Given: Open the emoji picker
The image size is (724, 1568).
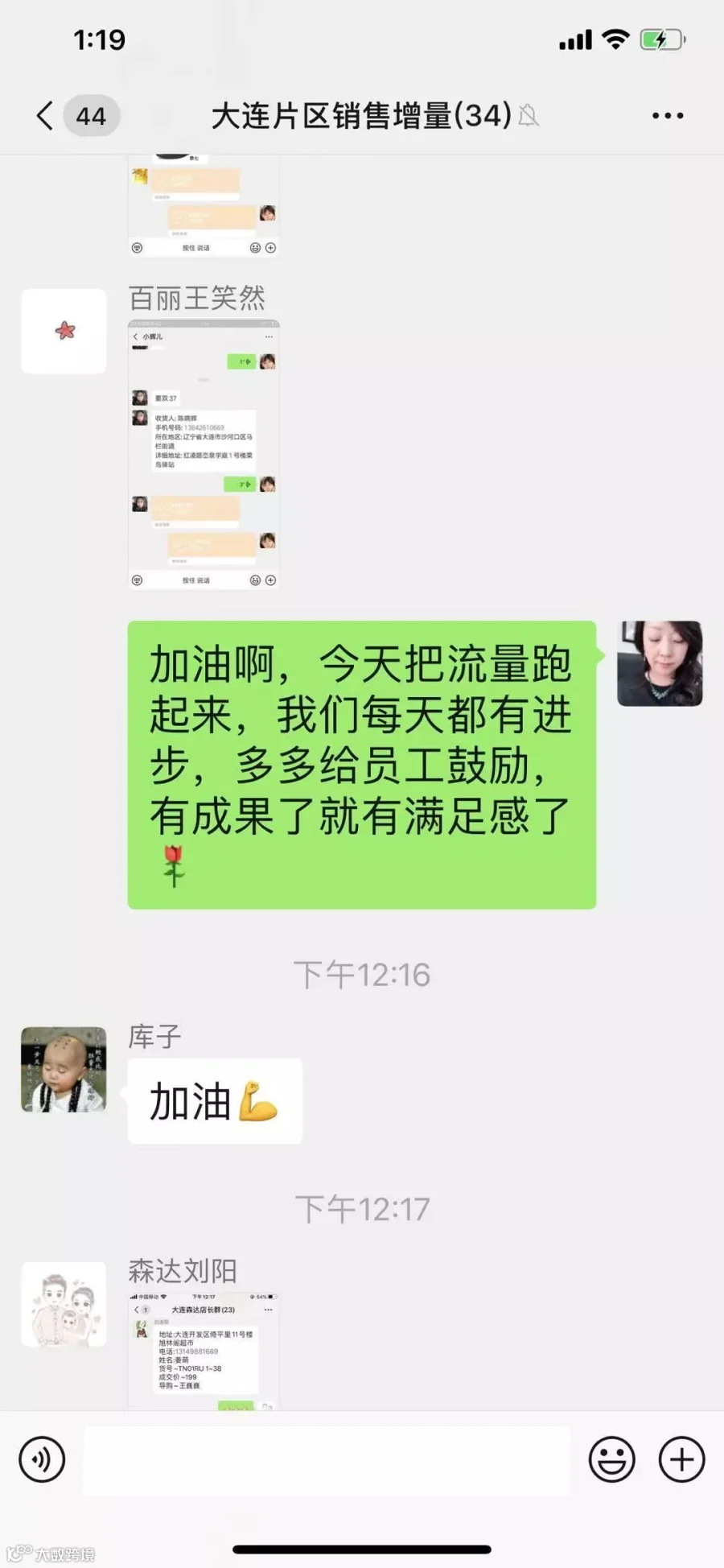Looking at the screenshot, I should point(611,1459).
